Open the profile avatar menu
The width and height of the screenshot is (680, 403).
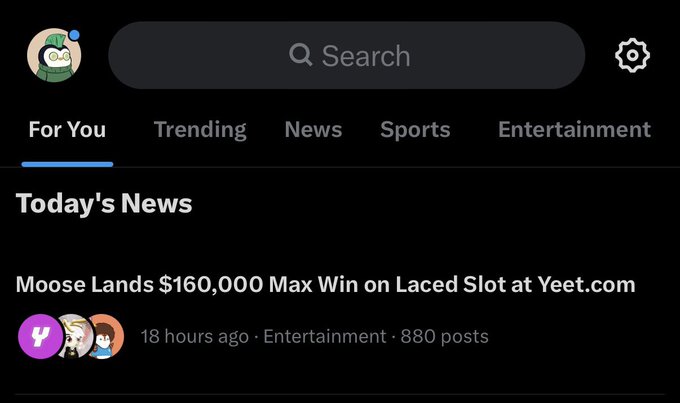pyautogui.click(x=53, y=56)
